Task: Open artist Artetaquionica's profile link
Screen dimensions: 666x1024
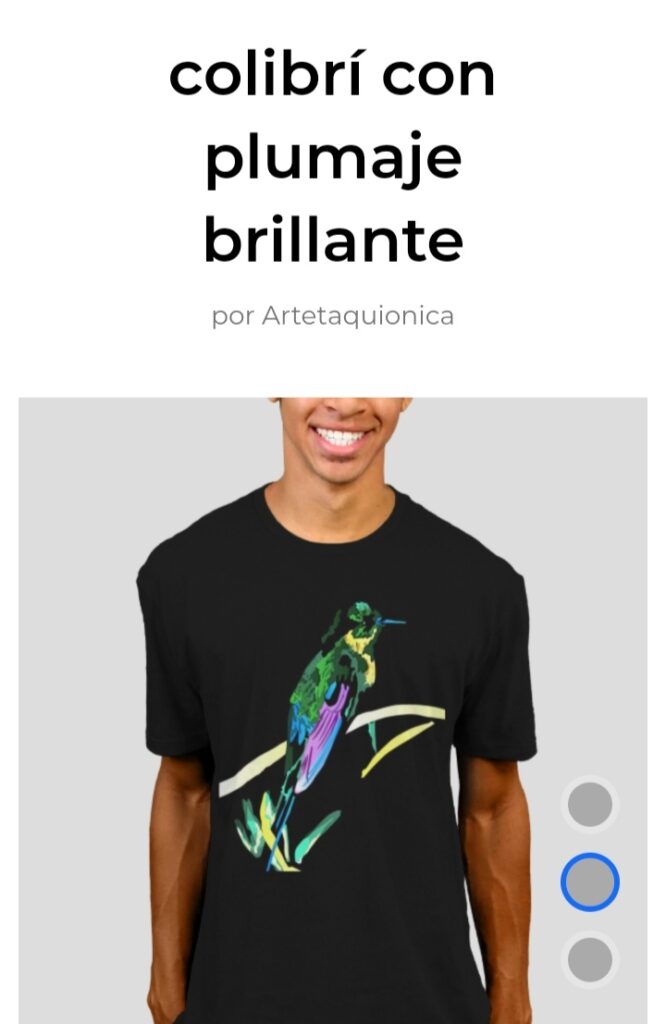Action: tap(357, 316)
